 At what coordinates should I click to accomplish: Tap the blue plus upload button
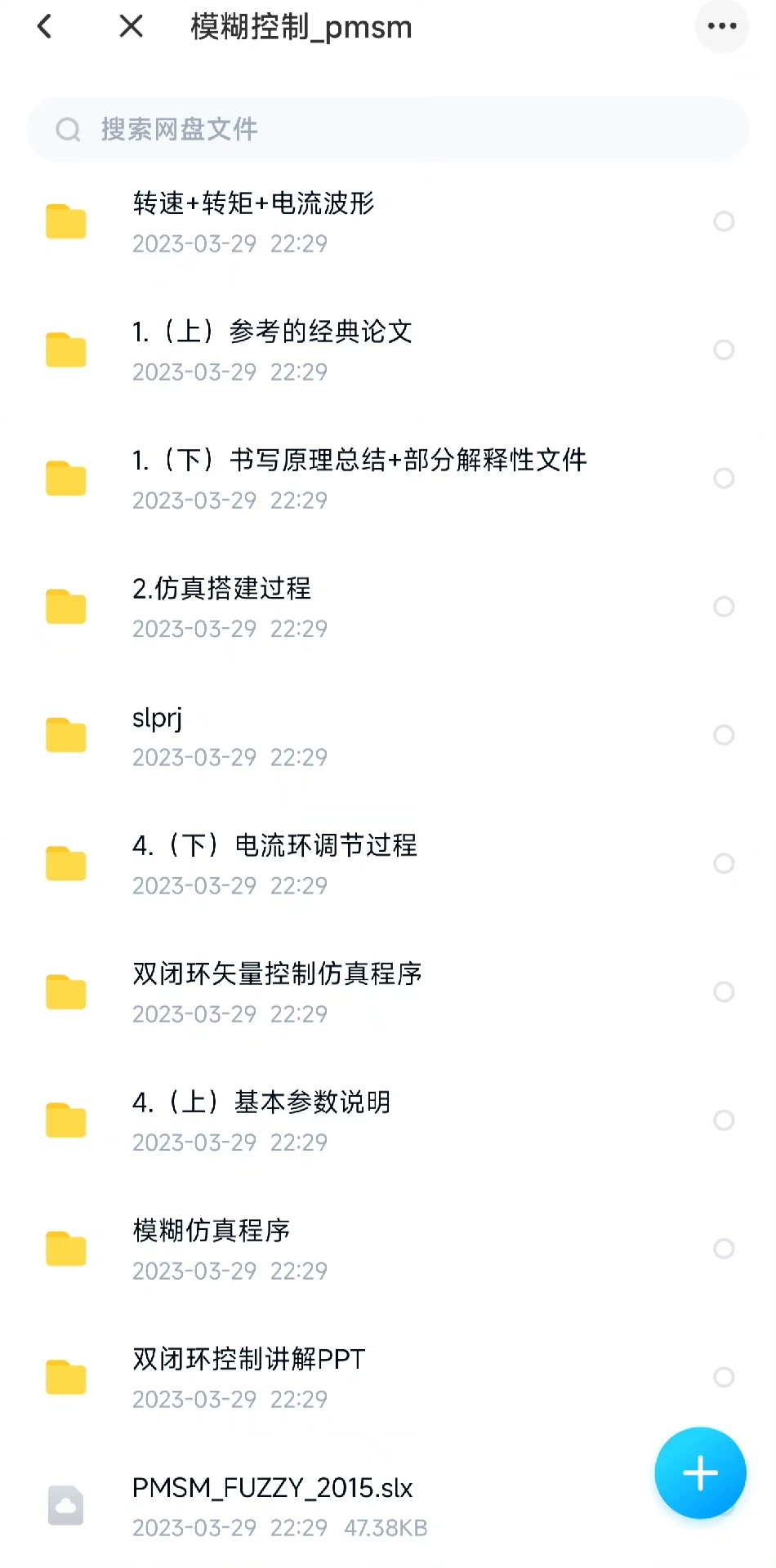coord(700,1472)
